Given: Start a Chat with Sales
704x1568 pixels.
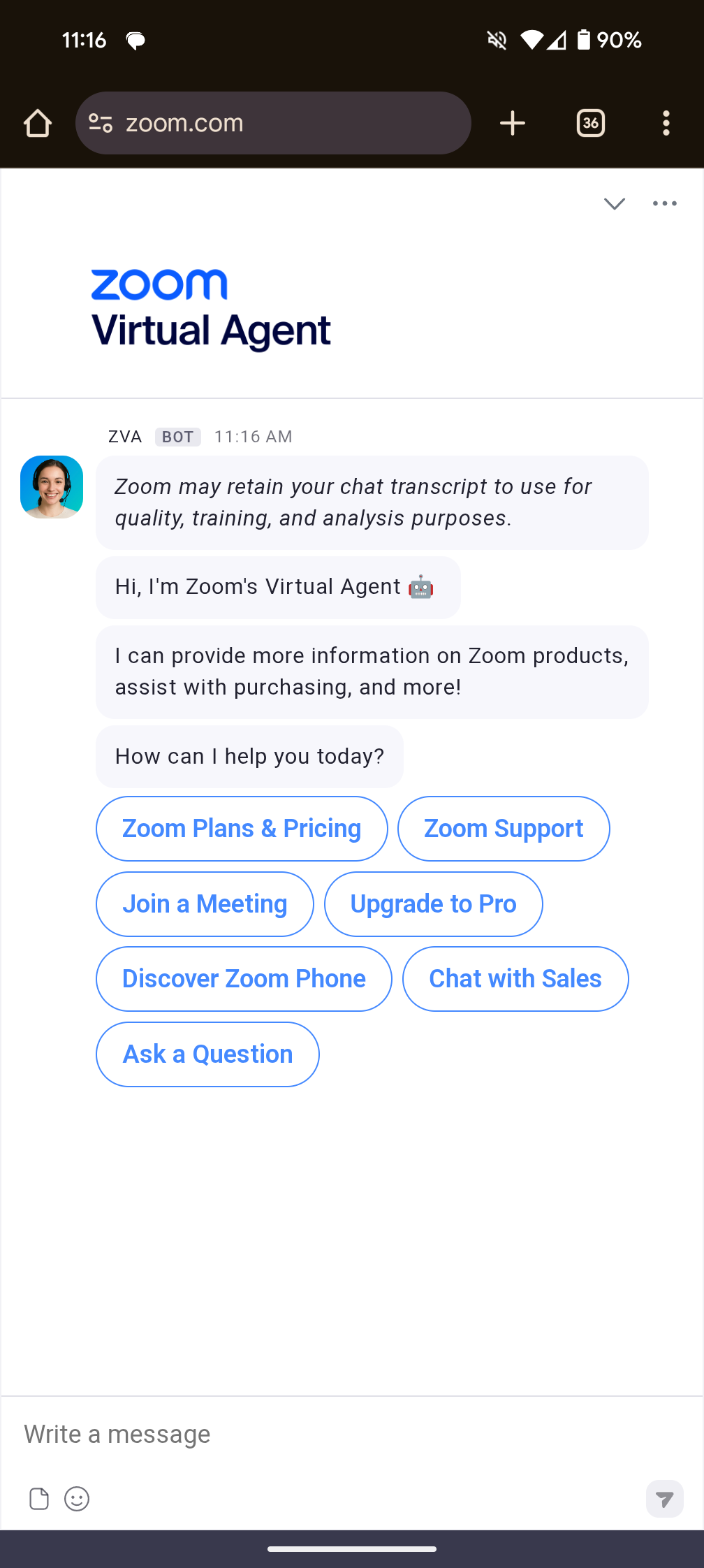Looking at the screenshot, I should [515, 978].
